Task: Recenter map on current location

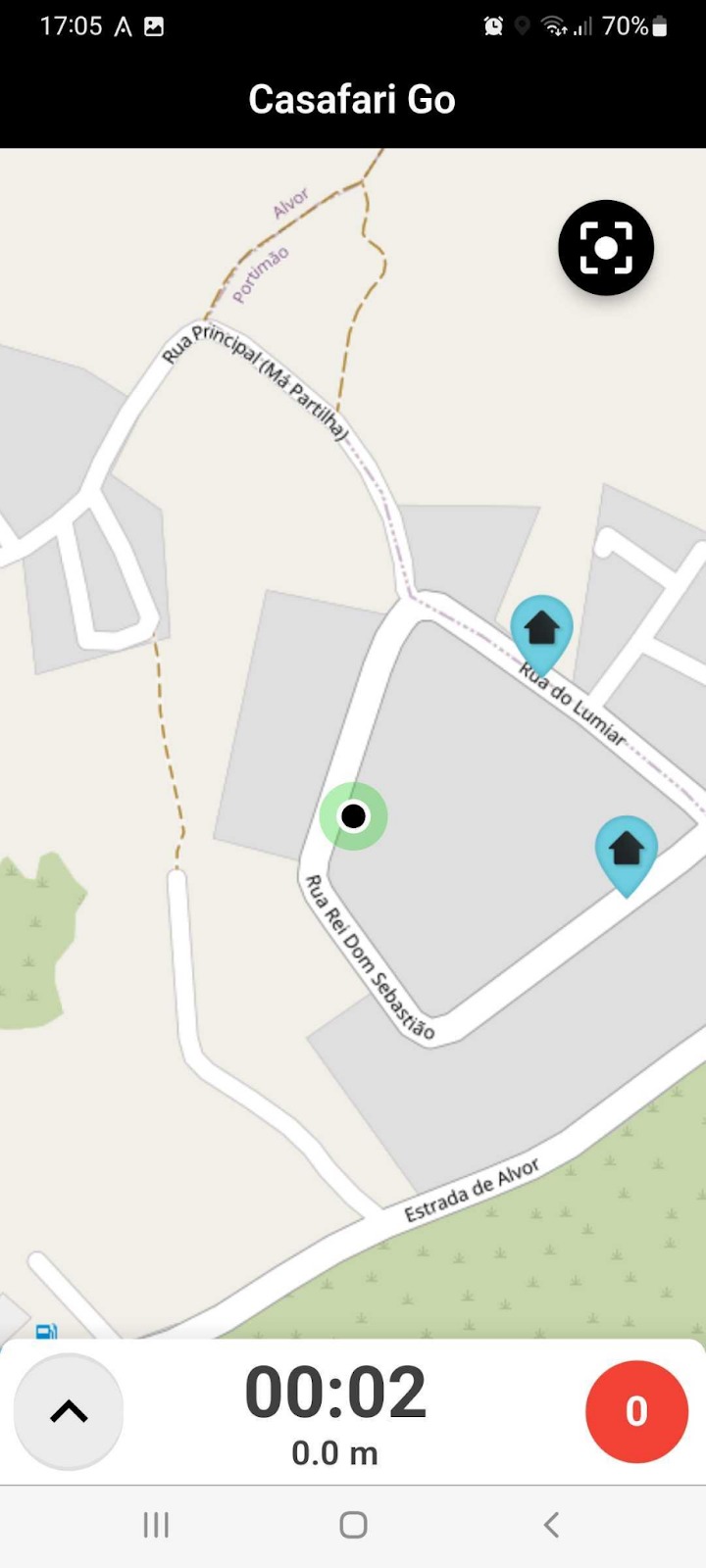Action: tap(606, 248)
